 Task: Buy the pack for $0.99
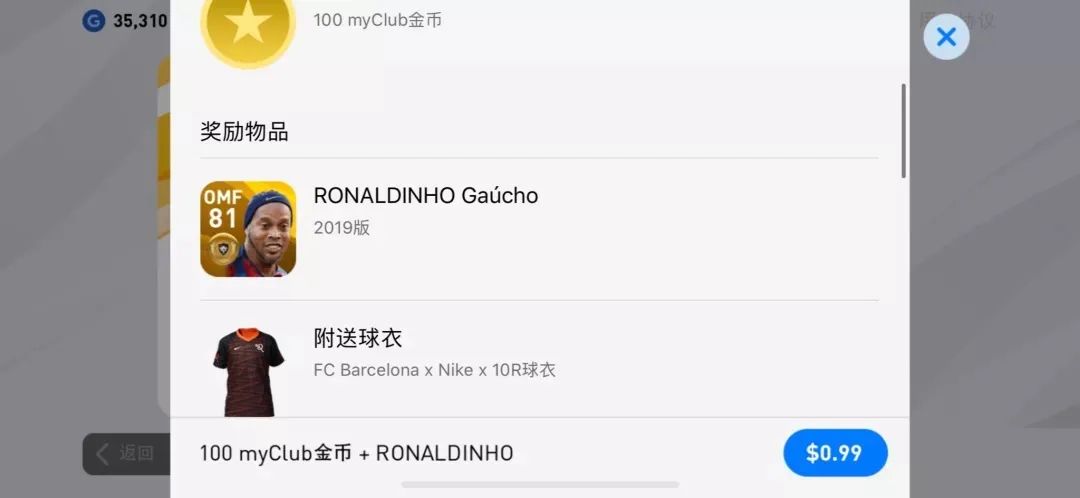point(834,453)
